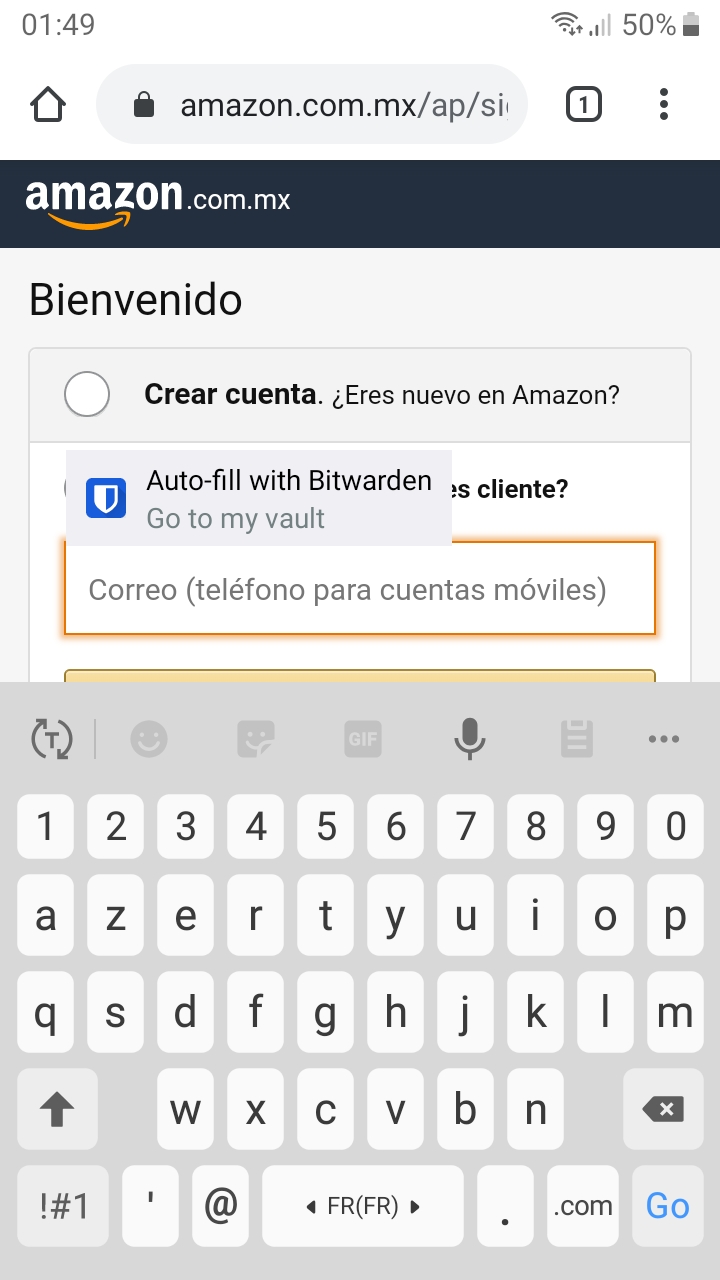Focus the Correo email or phone field
Screen dimensions: 720x1280
coord(359,589)
